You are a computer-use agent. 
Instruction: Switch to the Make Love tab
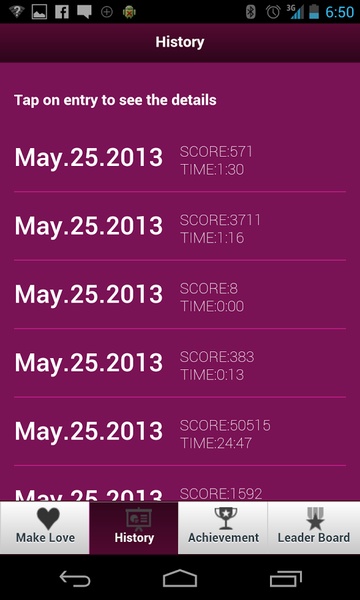[x=45, y=528]
